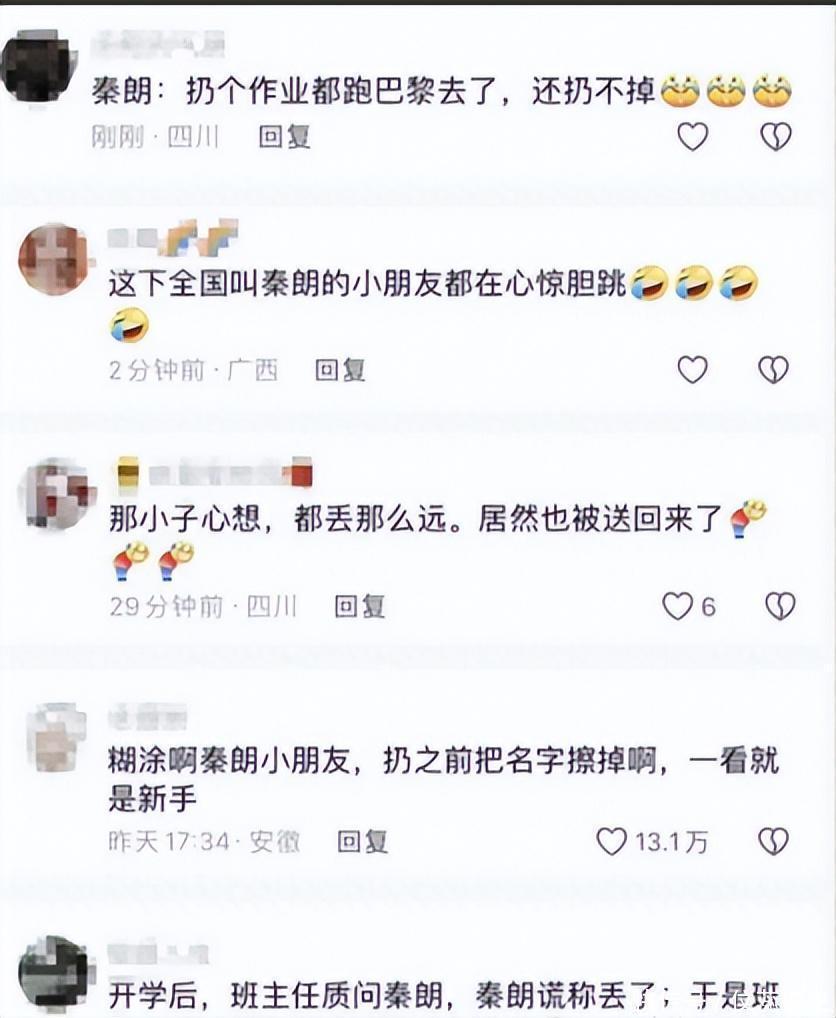Image resolution: width=836 pixels, height=1018 pixels.
Task: Like the Guangxi comment about kids named 秦朗
Action: [693, 370]
